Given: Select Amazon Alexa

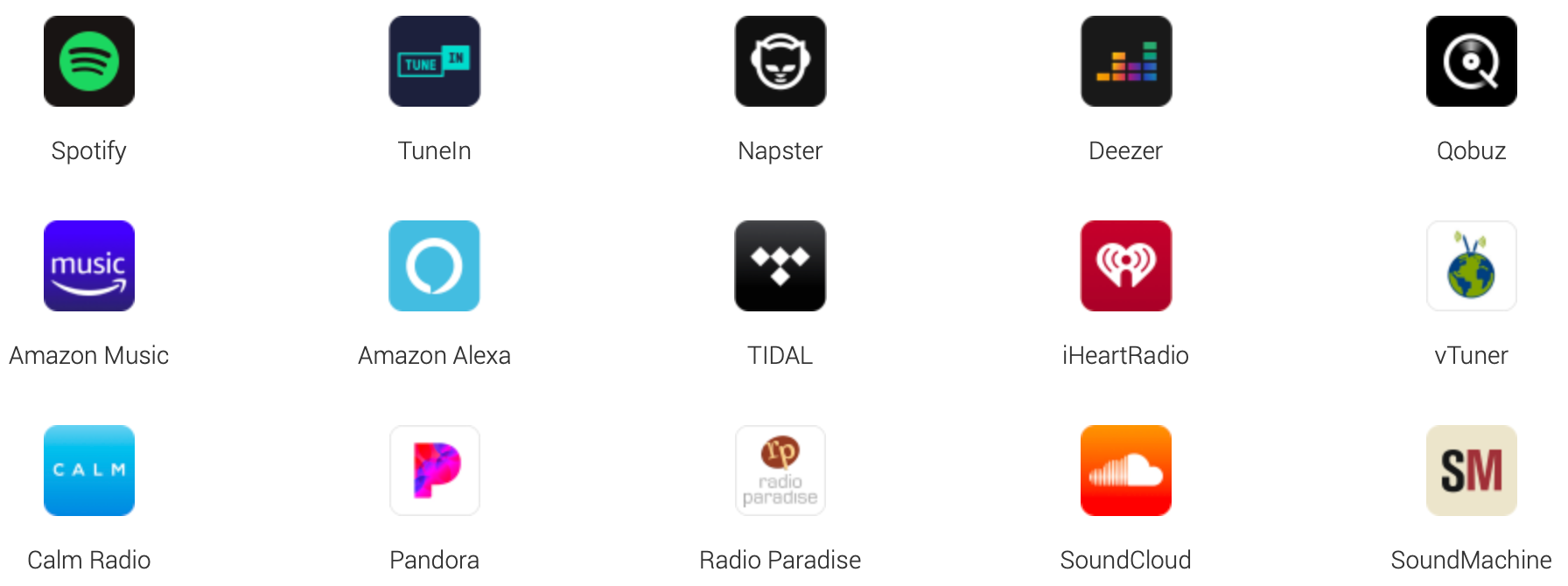Looking at the screenshot, I should pos(435,266).
